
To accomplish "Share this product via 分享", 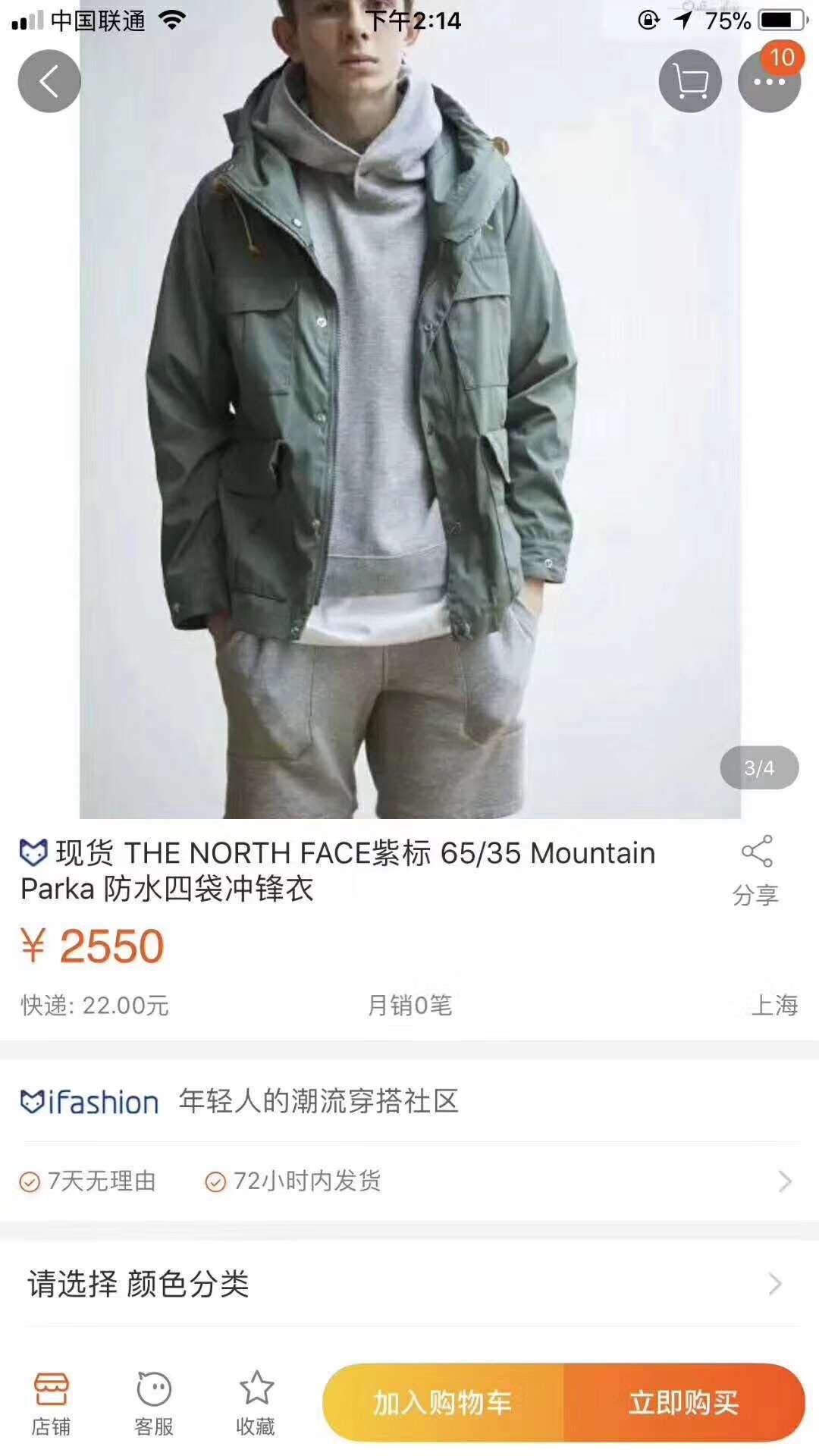I will click(x=755, y=871).
